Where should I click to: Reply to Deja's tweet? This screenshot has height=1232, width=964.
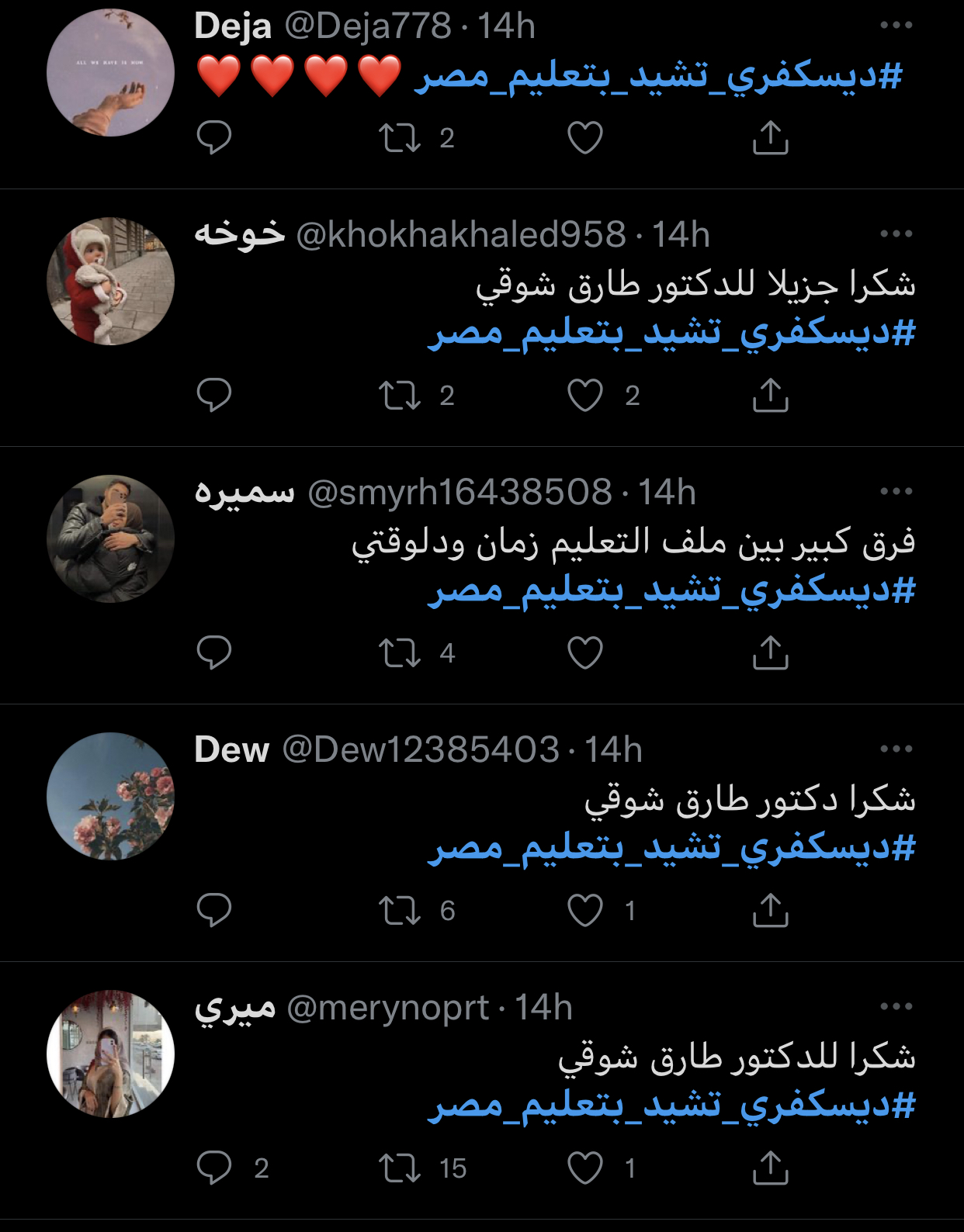(214, 137)
